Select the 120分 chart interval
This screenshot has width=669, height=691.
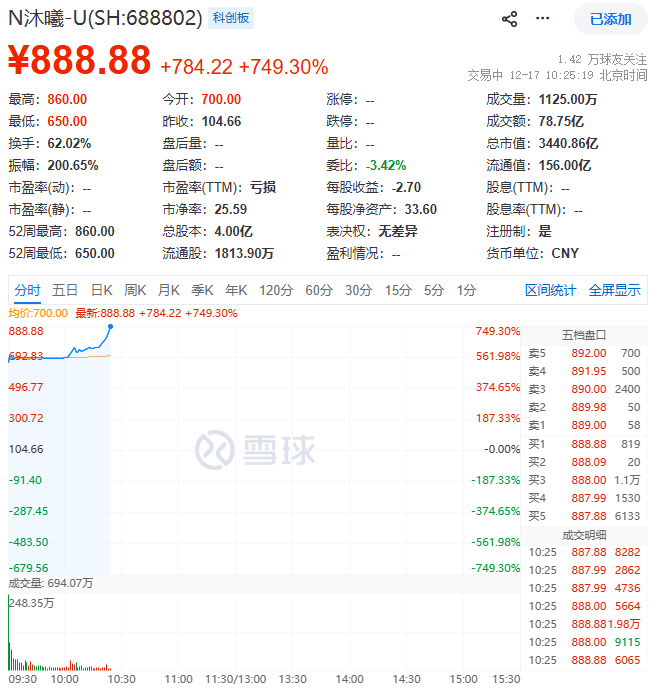click(276, 290)
